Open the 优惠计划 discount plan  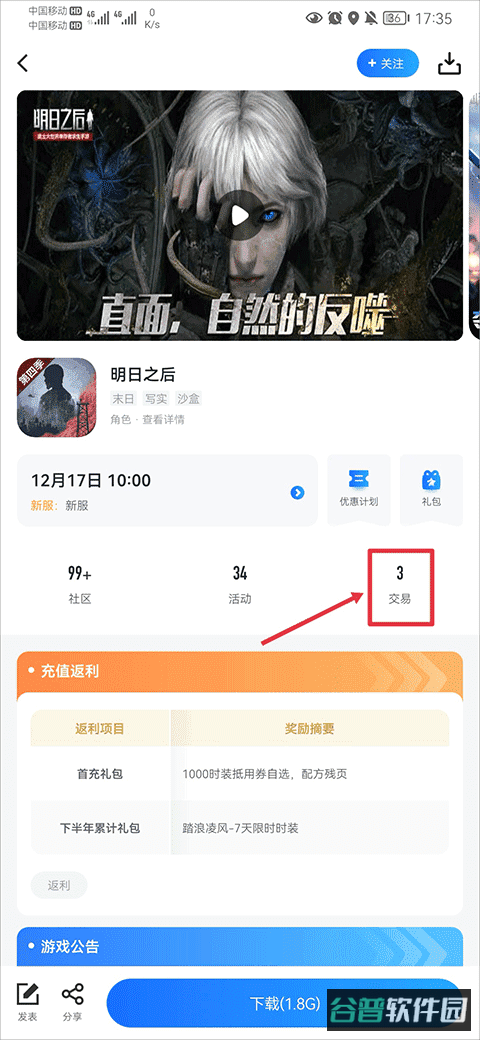tap(359, 489)
